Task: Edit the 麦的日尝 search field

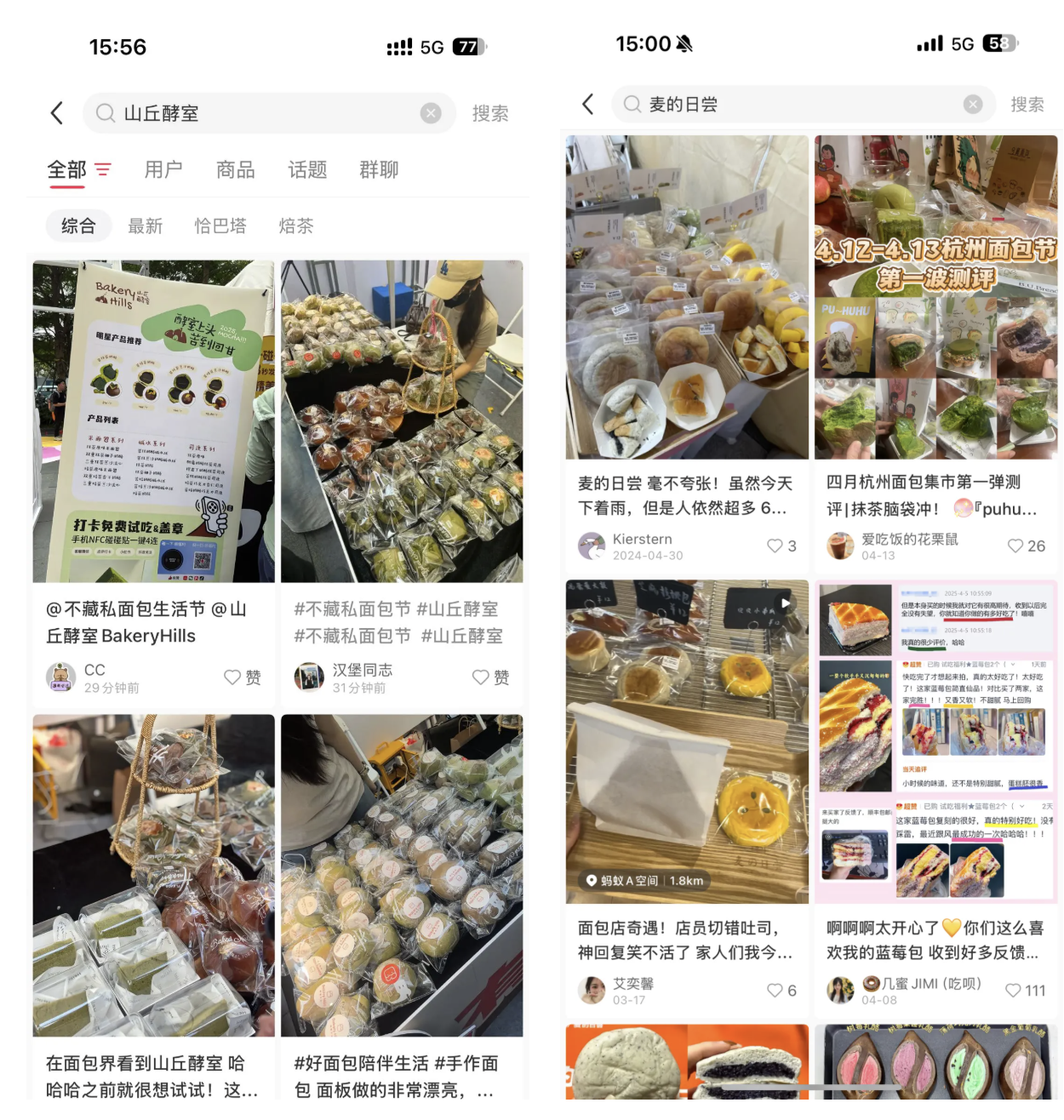Action: (x=792, y=105)
